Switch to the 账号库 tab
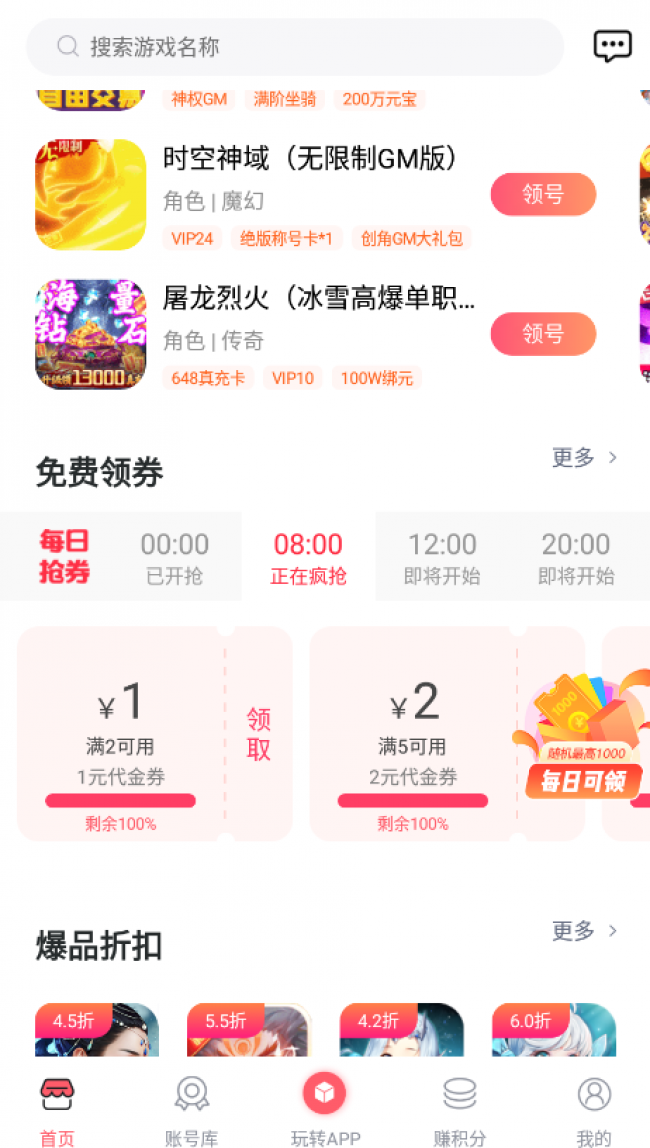Screen dimensions: 650x1148 click(191, 1110)
